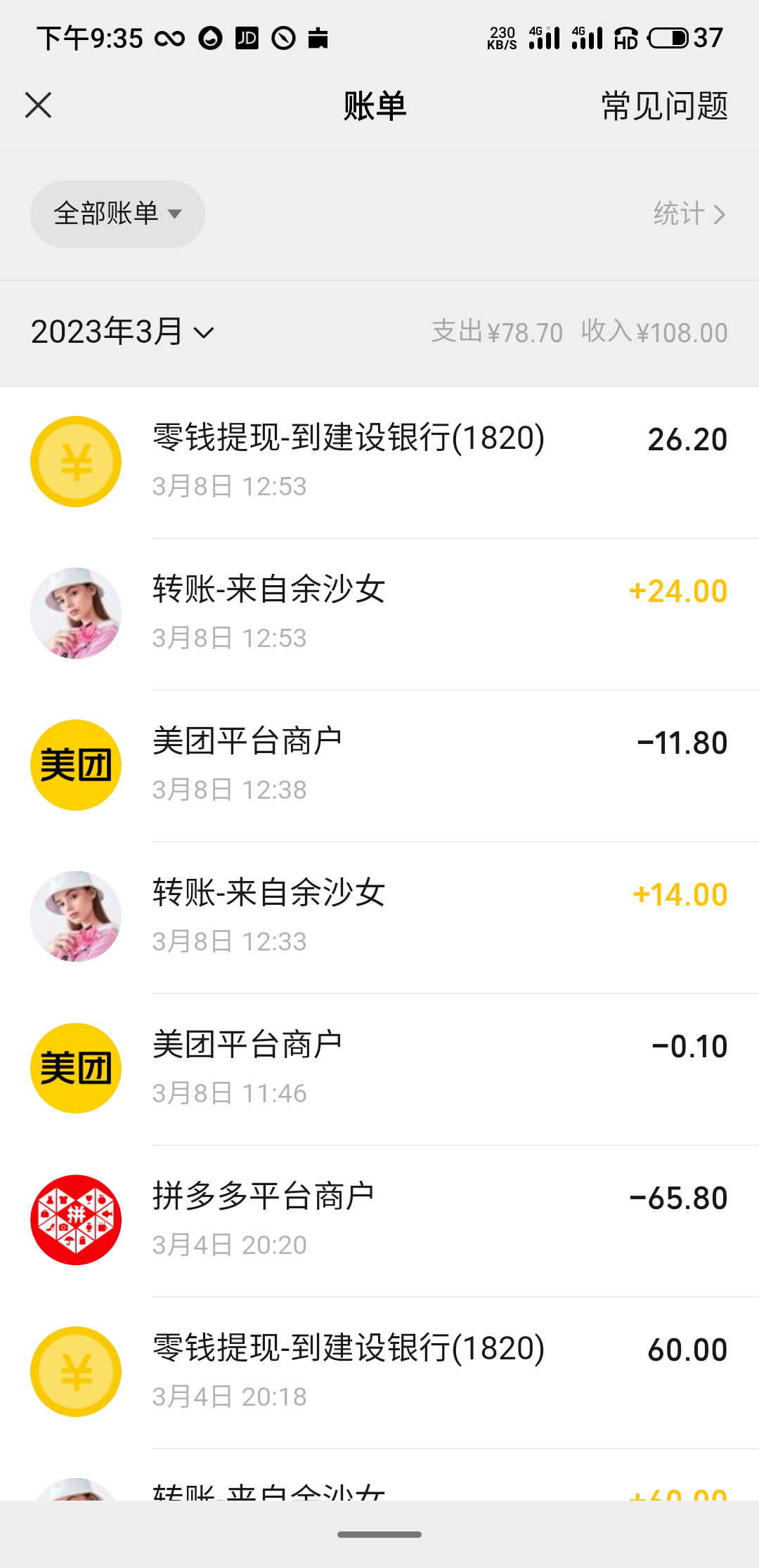View the +24.00 transfer from 余沙女
Screen dimensions: 759x1568
379,614
